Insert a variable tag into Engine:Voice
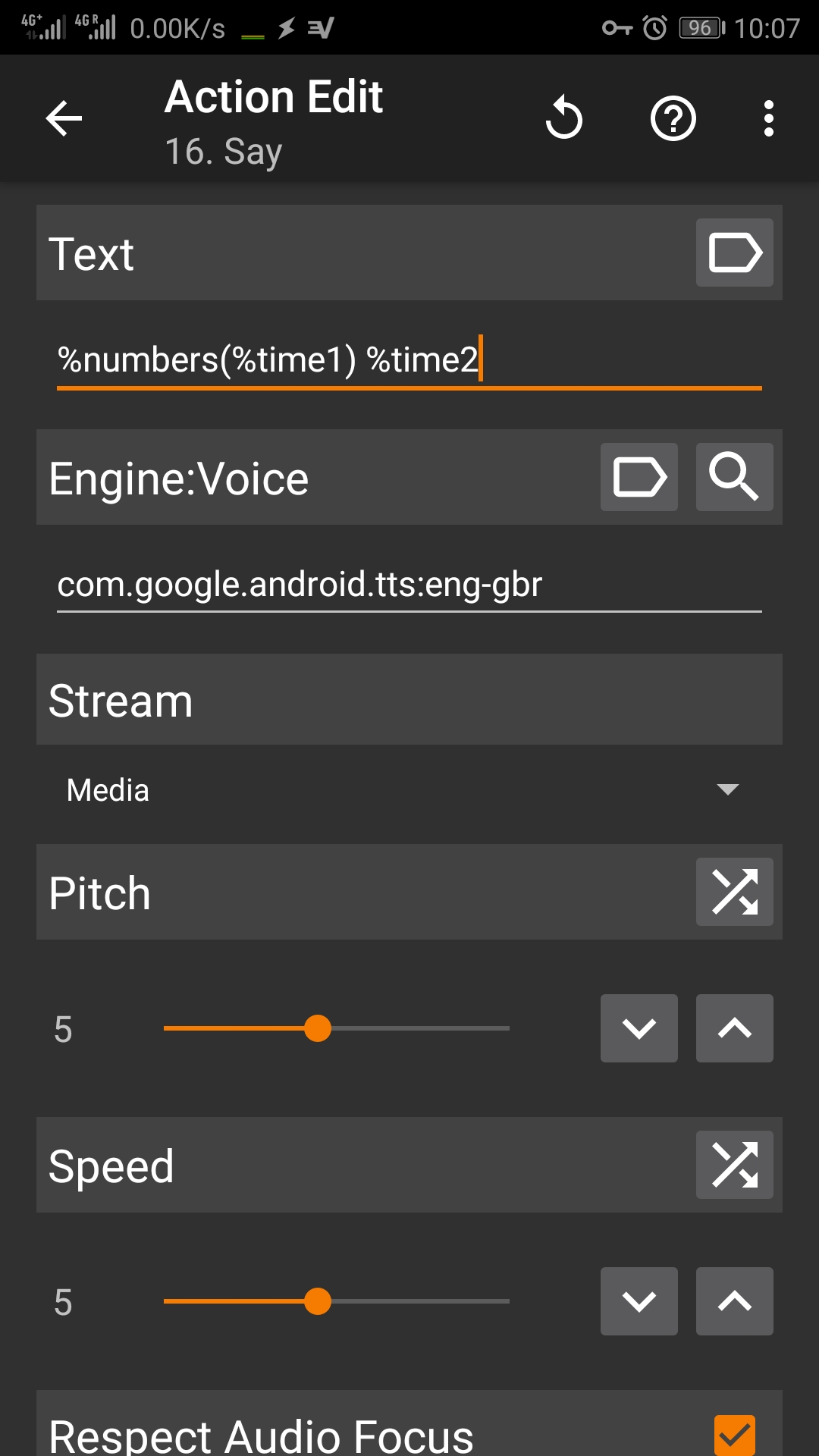The width and height of the screenshot is (819, 1456). click(x=639, y=477)
